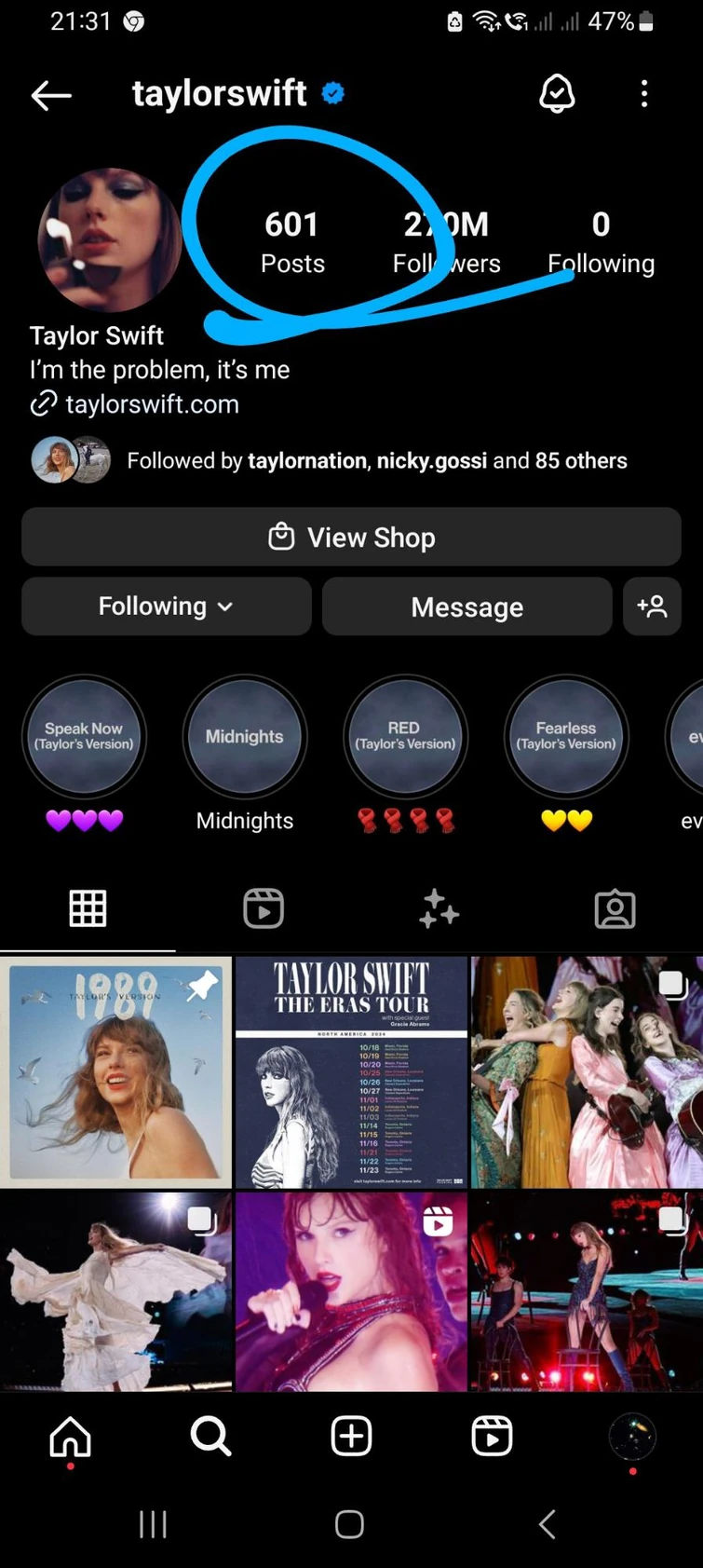
Task: Open the Reels tab on the profile
Action: pos(263,908)
